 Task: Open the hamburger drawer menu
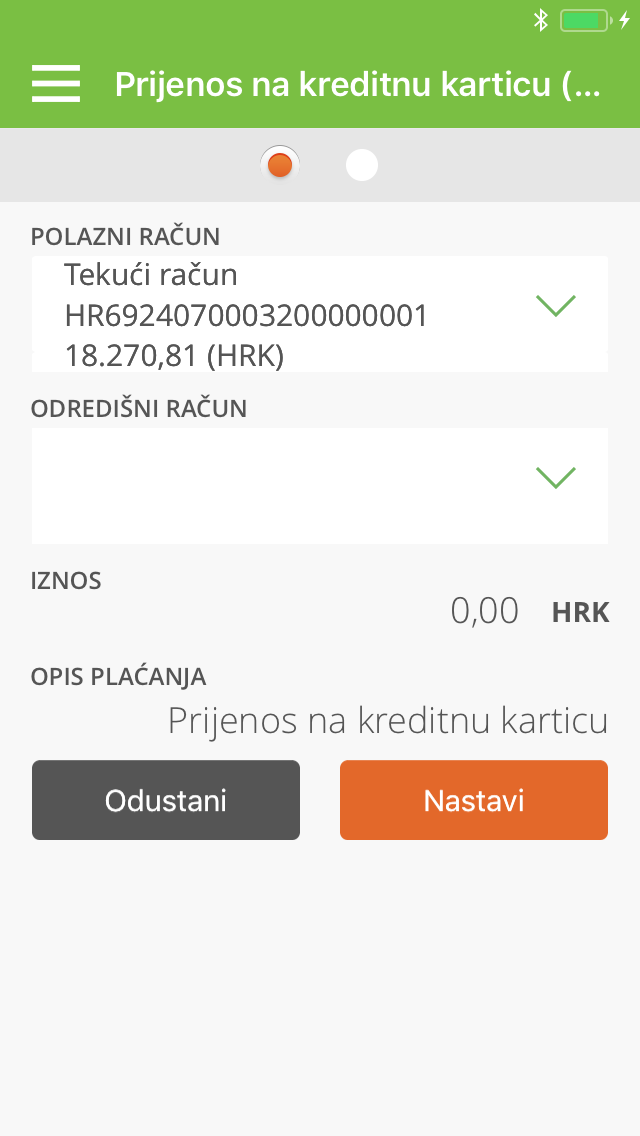coord(56,83)
